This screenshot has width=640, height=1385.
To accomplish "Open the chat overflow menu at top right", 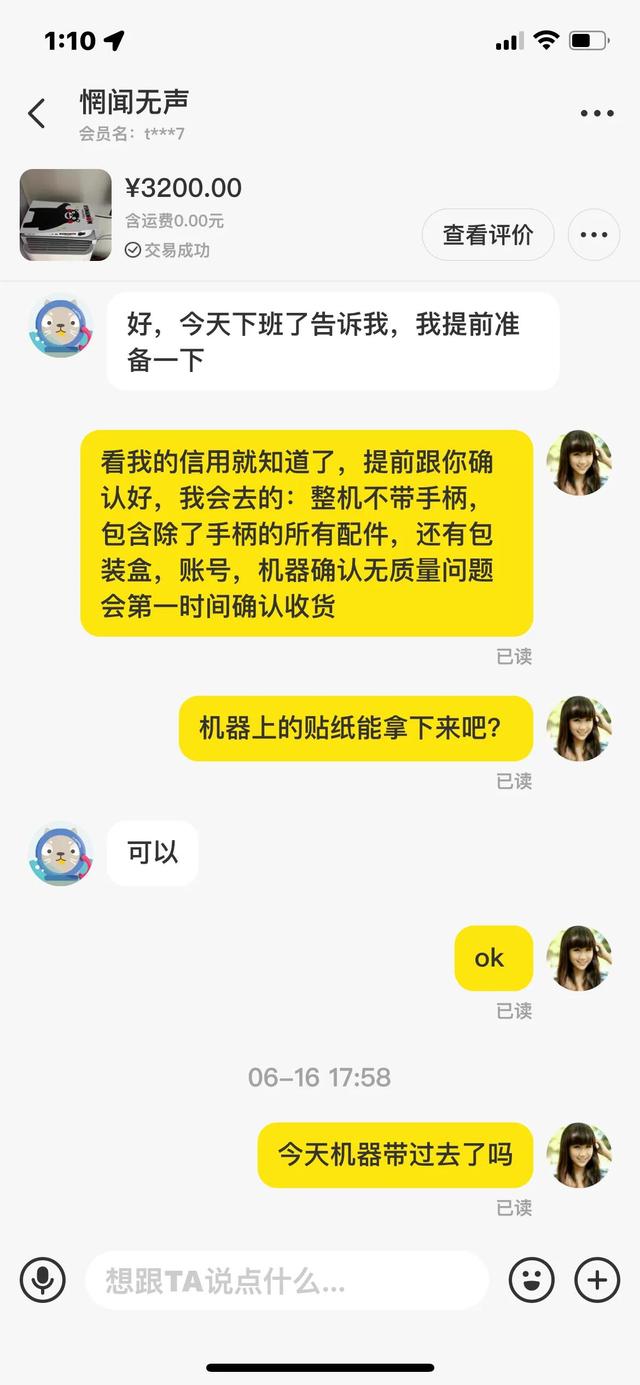I will pyautogui.click(x=597, y=114).
